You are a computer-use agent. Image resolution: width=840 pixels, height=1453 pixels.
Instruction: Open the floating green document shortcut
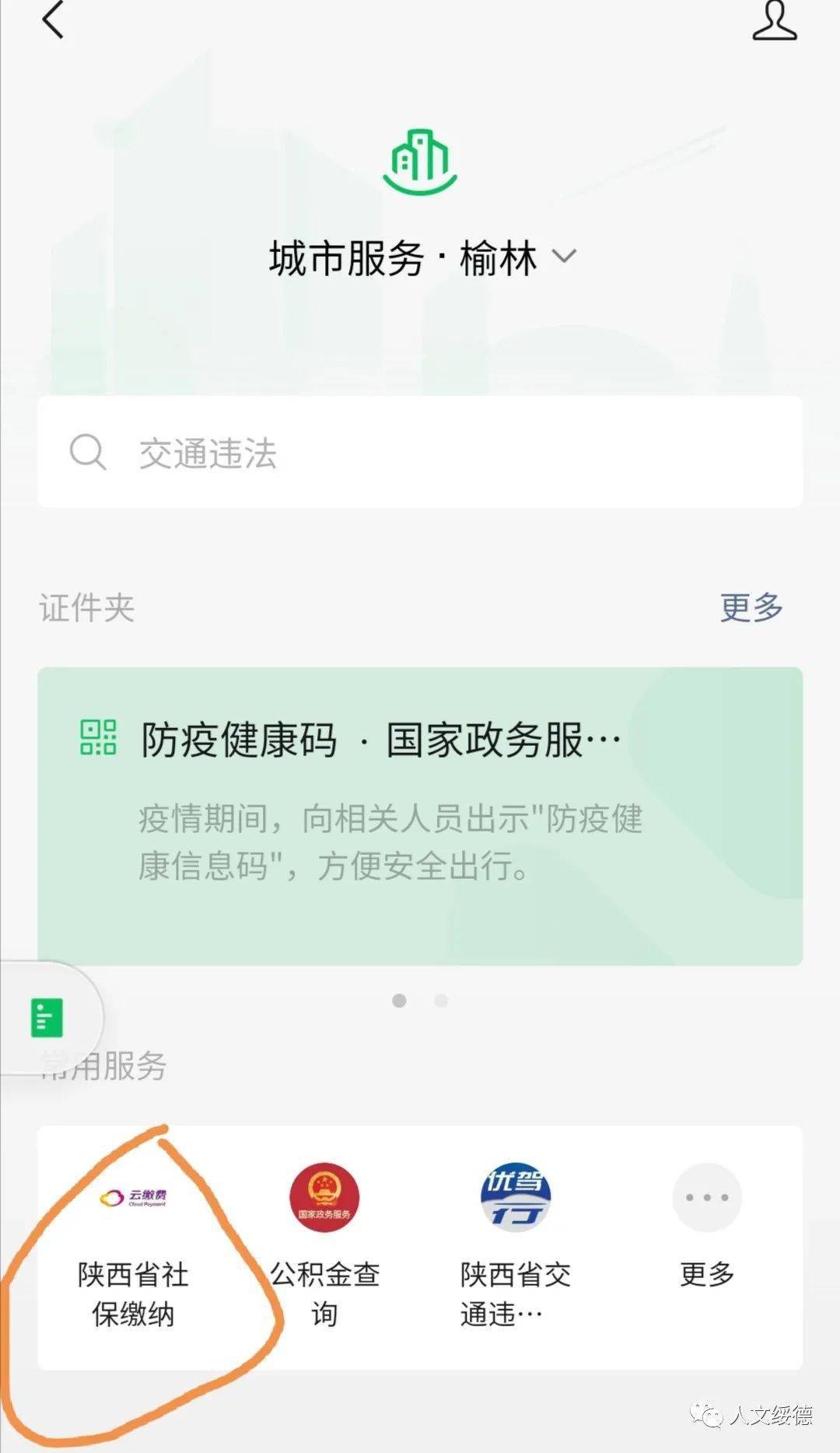(x=47, y=1017)
